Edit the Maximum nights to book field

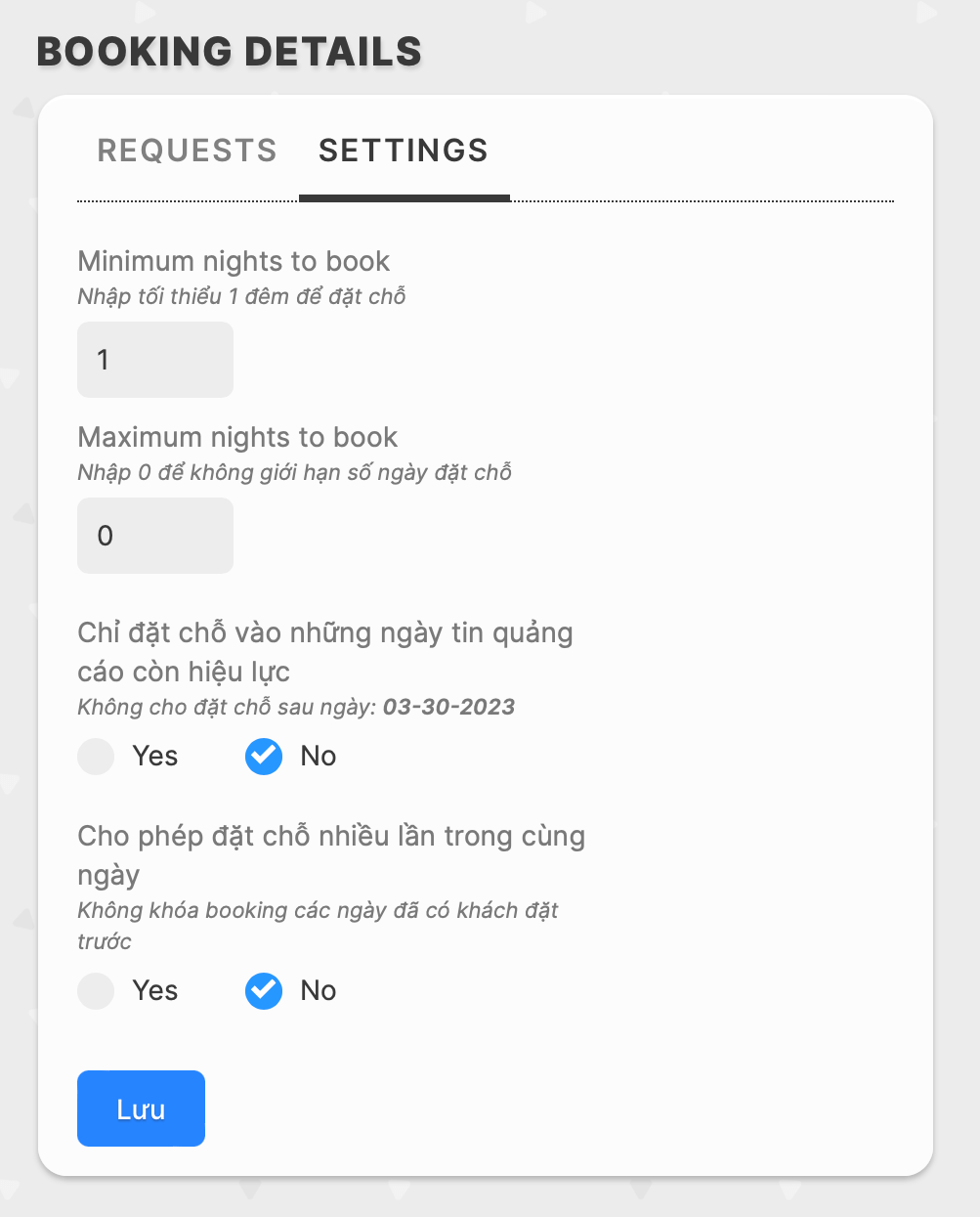tap(155, 536)
